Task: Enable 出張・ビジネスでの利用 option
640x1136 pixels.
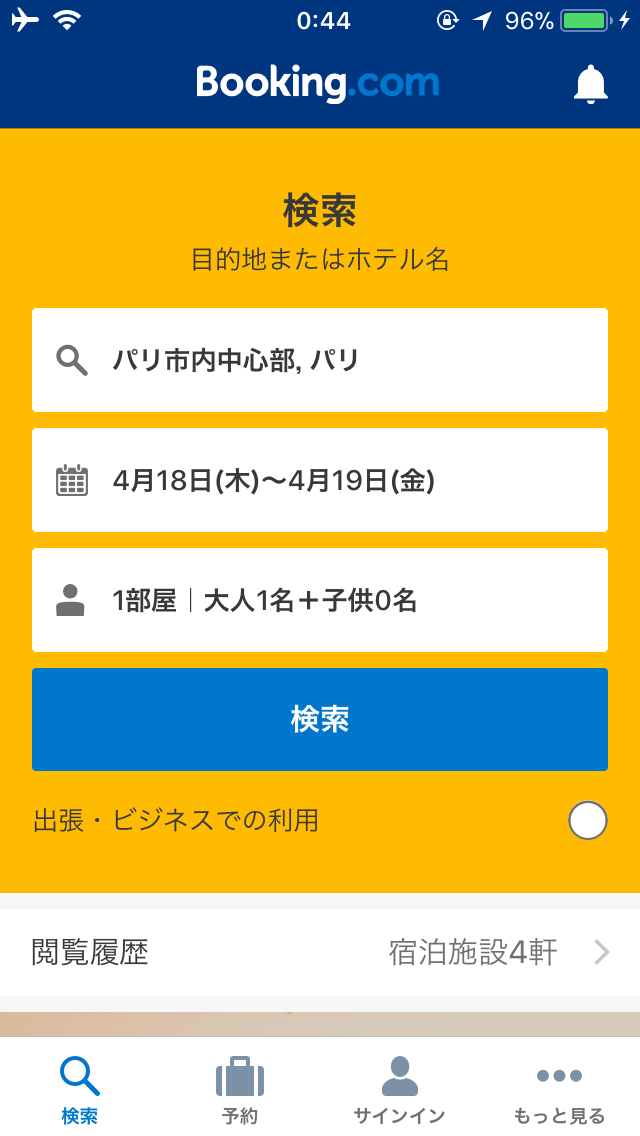Action: 588,821
